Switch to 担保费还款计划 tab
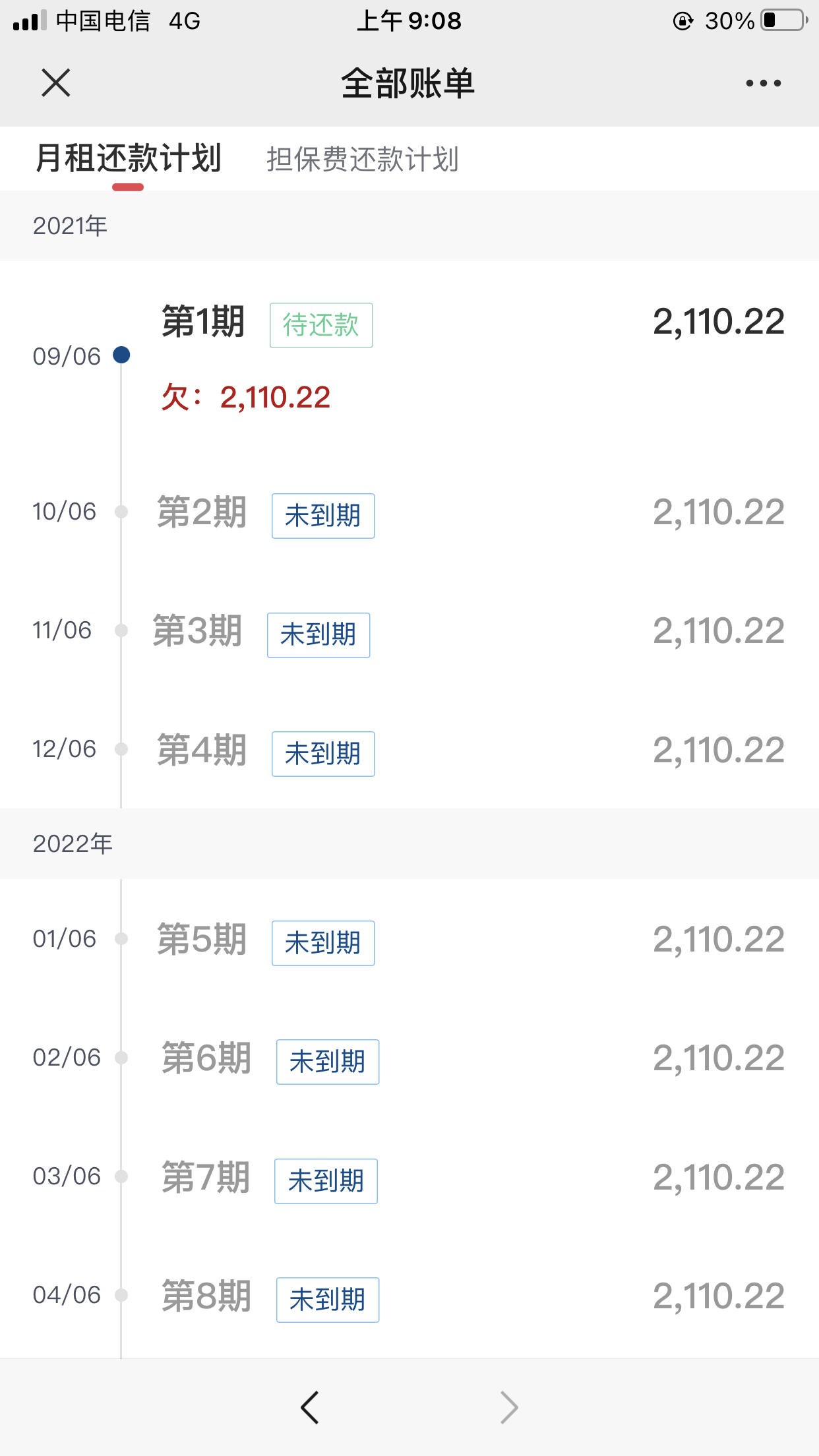Image resolution: width=819 pixels, height=1456 pixels. point(362,160)
